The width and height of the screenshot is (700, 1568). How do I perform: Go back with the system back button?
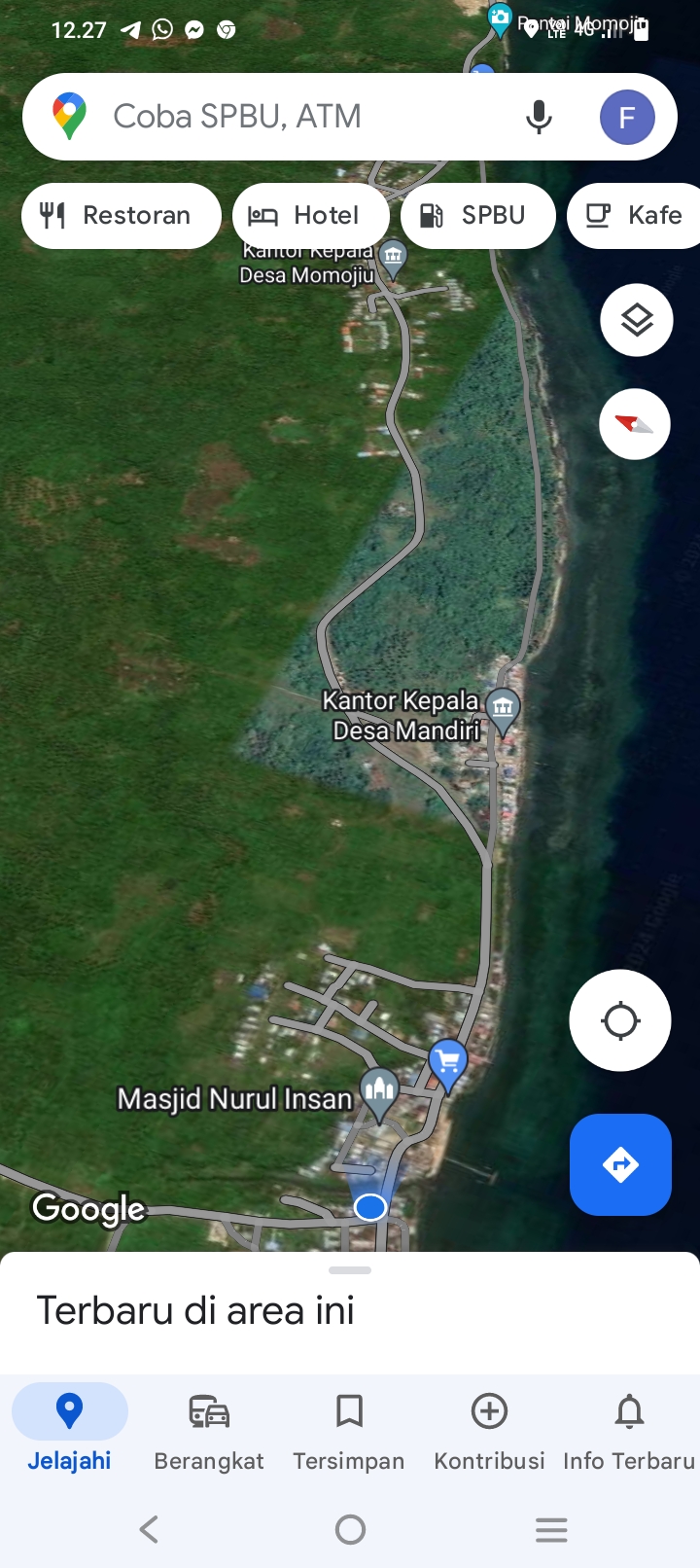tap(149, 1529)
